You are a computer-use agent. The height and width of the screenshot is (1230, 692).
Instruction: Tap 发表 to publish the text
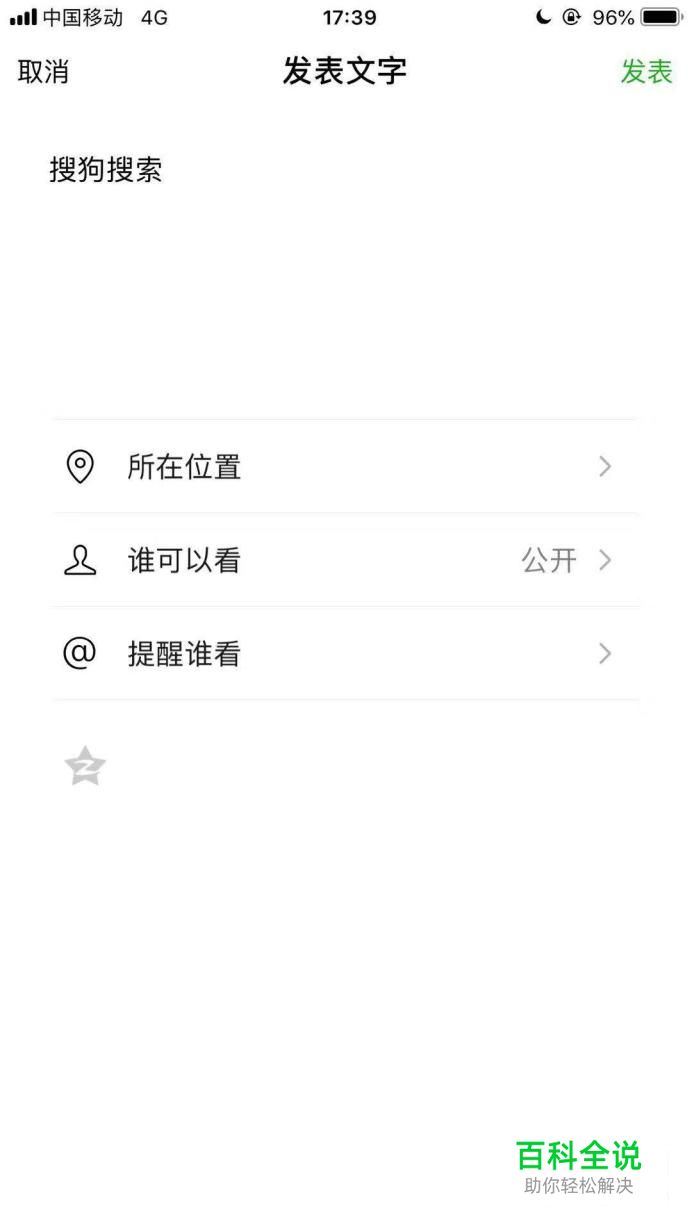tap(646, 72)
